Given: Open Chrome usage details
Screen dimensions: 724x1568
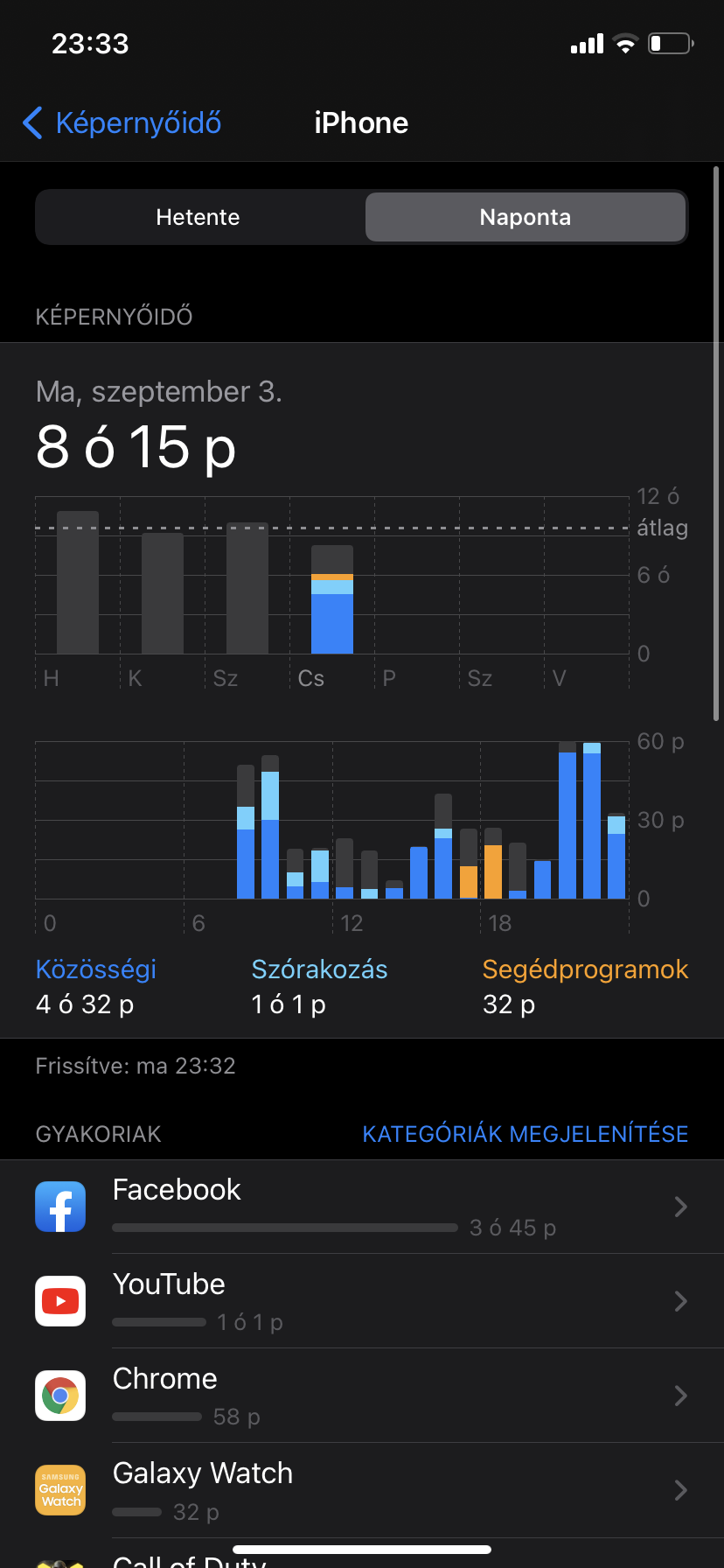Looking at the screenshot, I should (362, 1396).
